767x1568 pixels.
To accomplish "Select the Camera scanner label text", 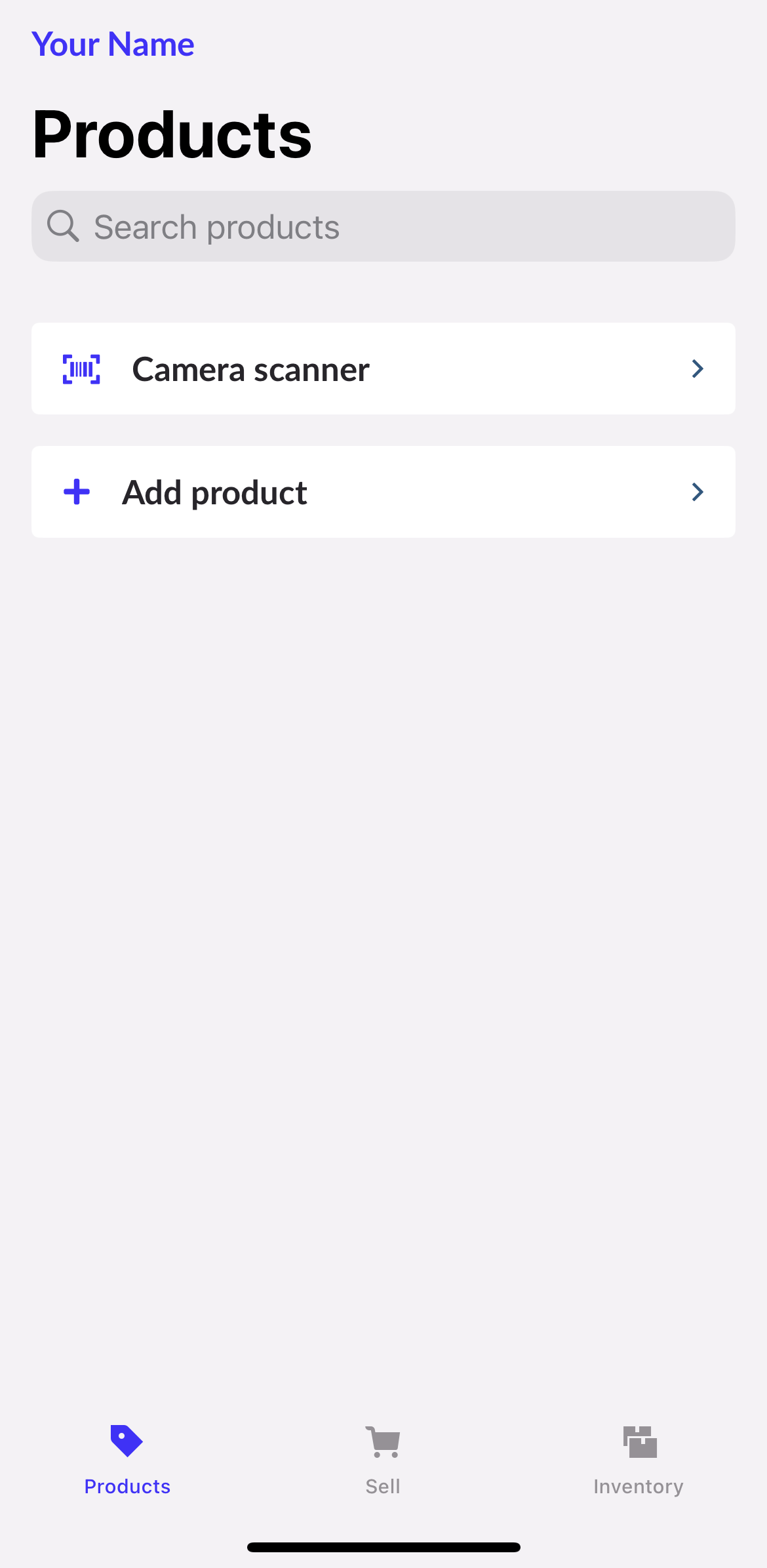I will click(250, 369).
